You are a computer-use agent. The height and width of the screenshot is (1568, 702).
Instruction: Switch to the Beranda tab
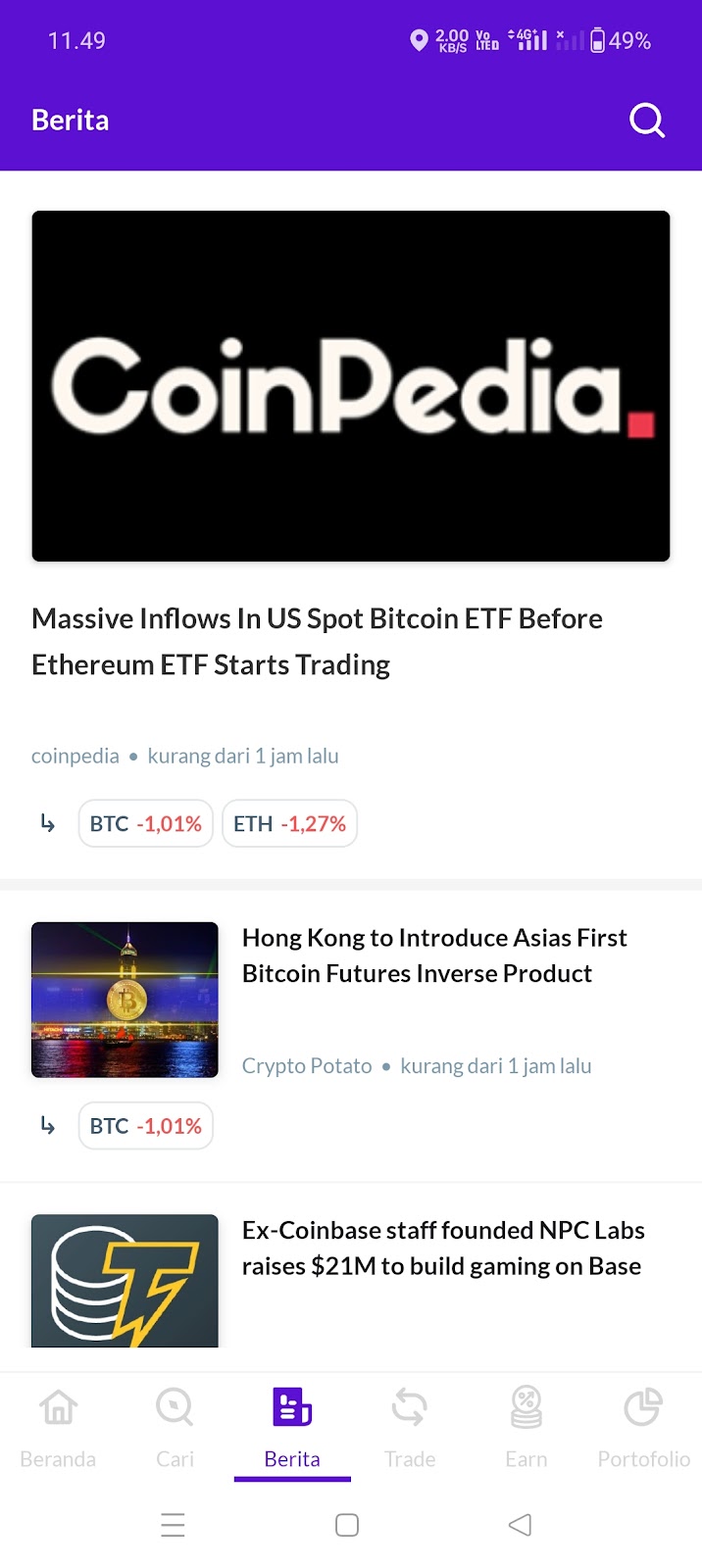pos(58,1427)
